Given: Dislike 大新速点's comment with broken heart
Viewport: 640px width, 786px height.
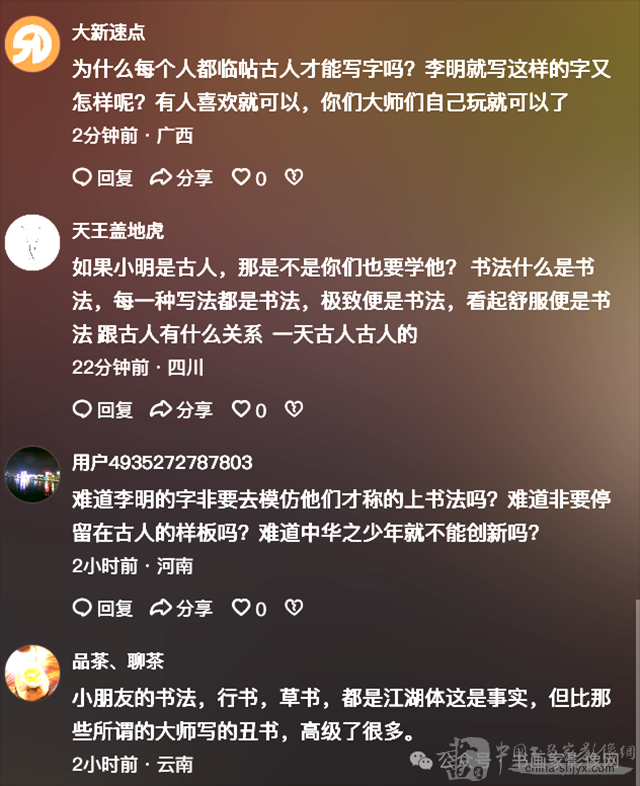Looking at the screenshot, I should (x=293, y=178).
